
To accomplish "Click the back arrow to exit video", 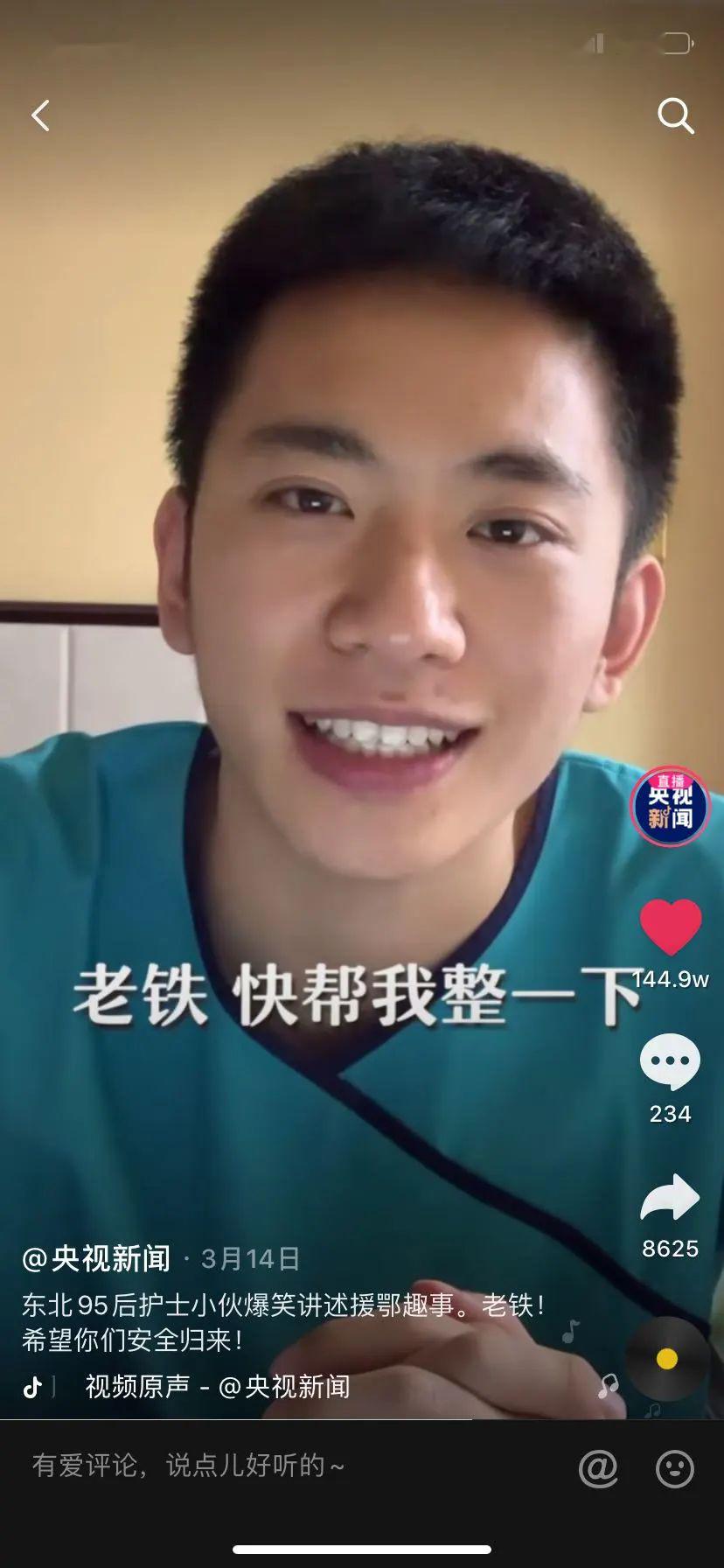I will click(x=38, y=114).
